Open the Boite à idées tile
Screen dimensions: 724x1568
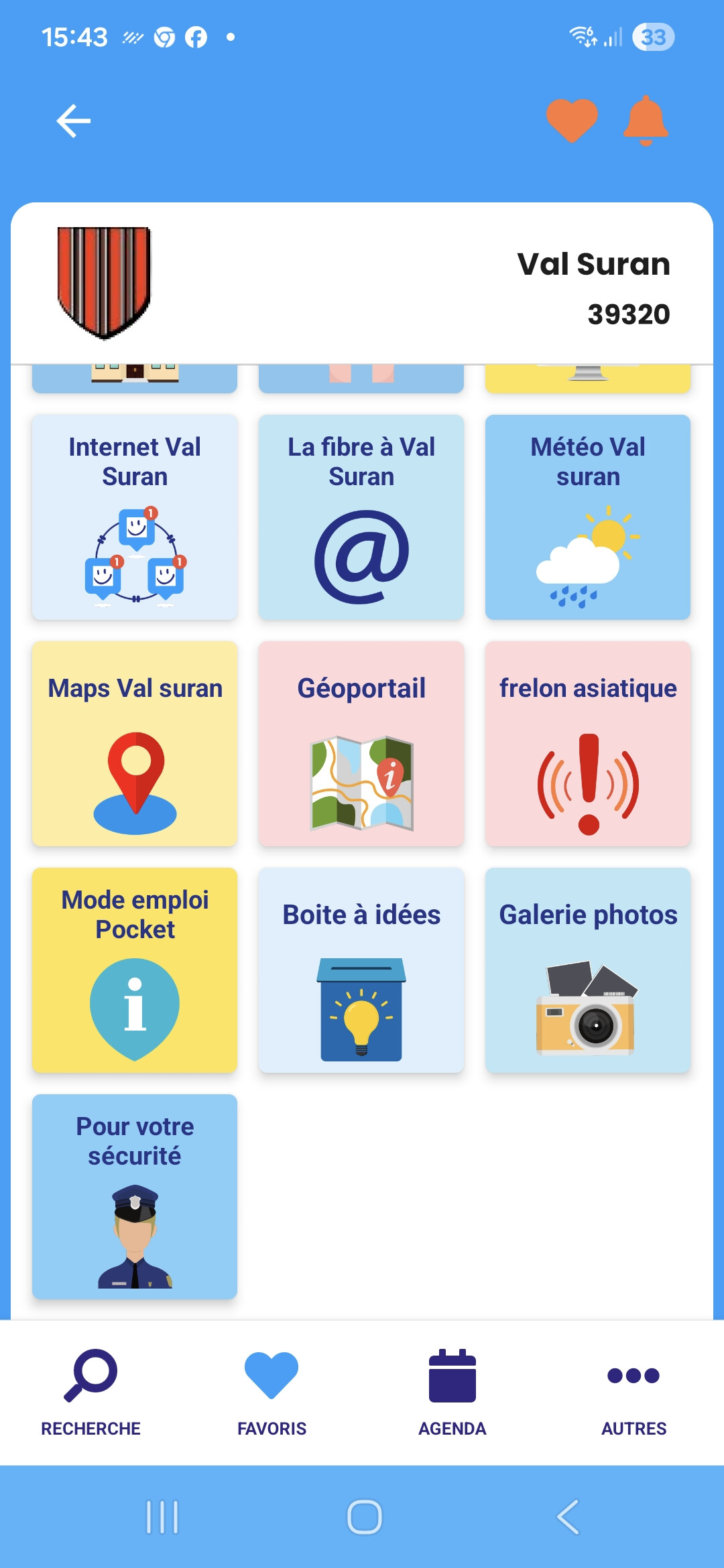click(x=361, y=970)
